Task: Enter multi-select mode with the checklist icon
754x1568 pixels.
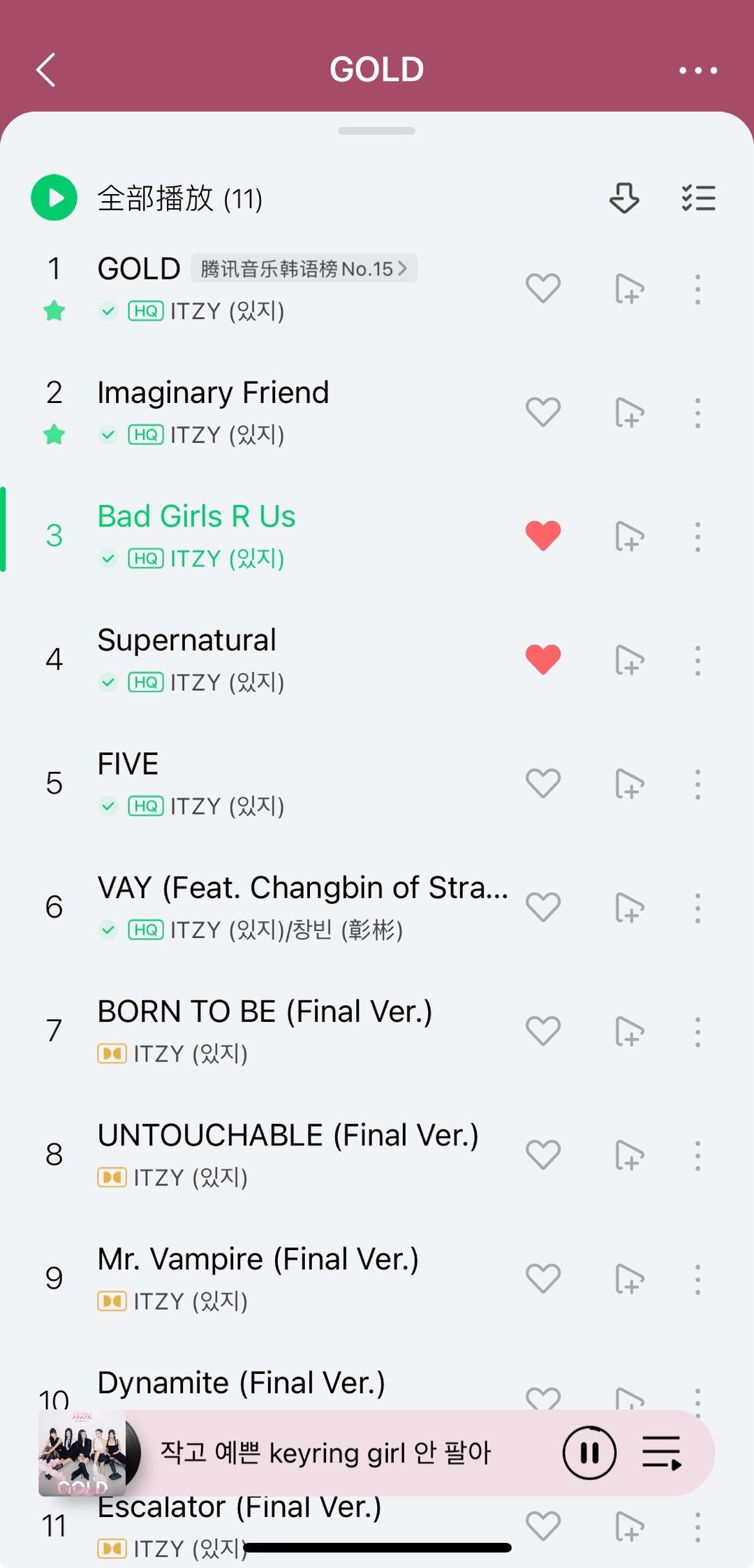Action: [699, 198]
